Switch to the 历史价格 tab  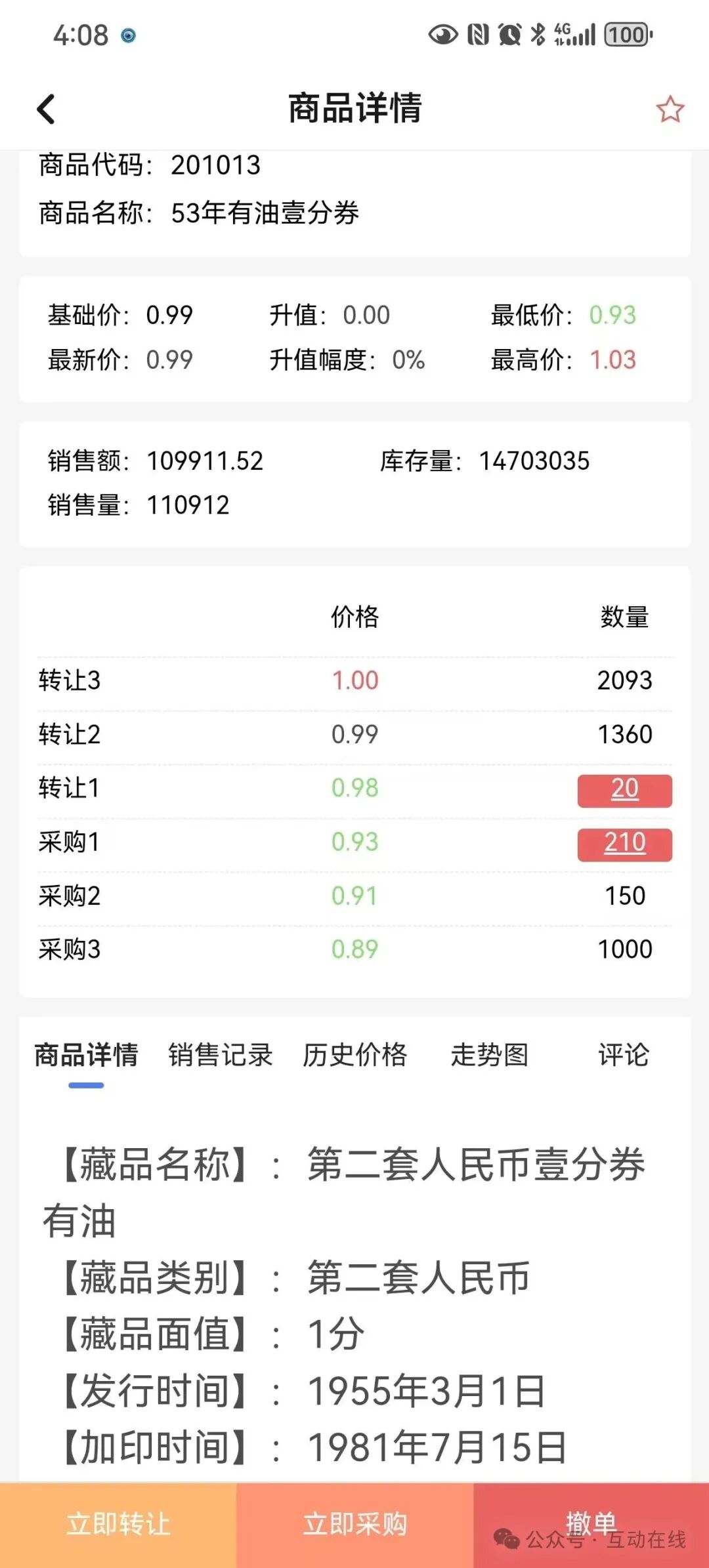(x=354, y=1055)
